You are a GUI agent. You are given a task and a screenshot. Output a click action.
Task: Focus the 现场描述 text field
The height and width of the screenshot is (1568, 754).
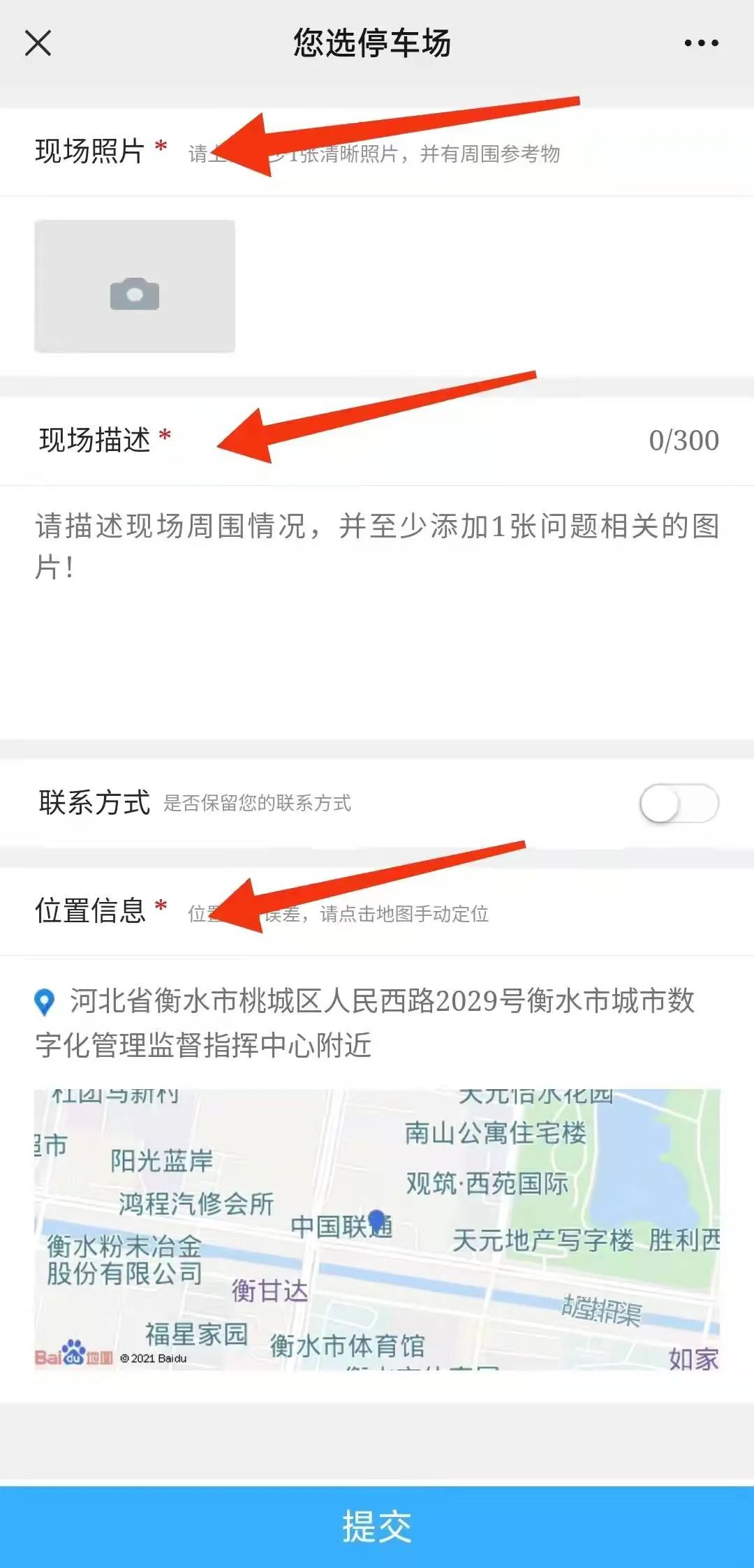(377, 607)
